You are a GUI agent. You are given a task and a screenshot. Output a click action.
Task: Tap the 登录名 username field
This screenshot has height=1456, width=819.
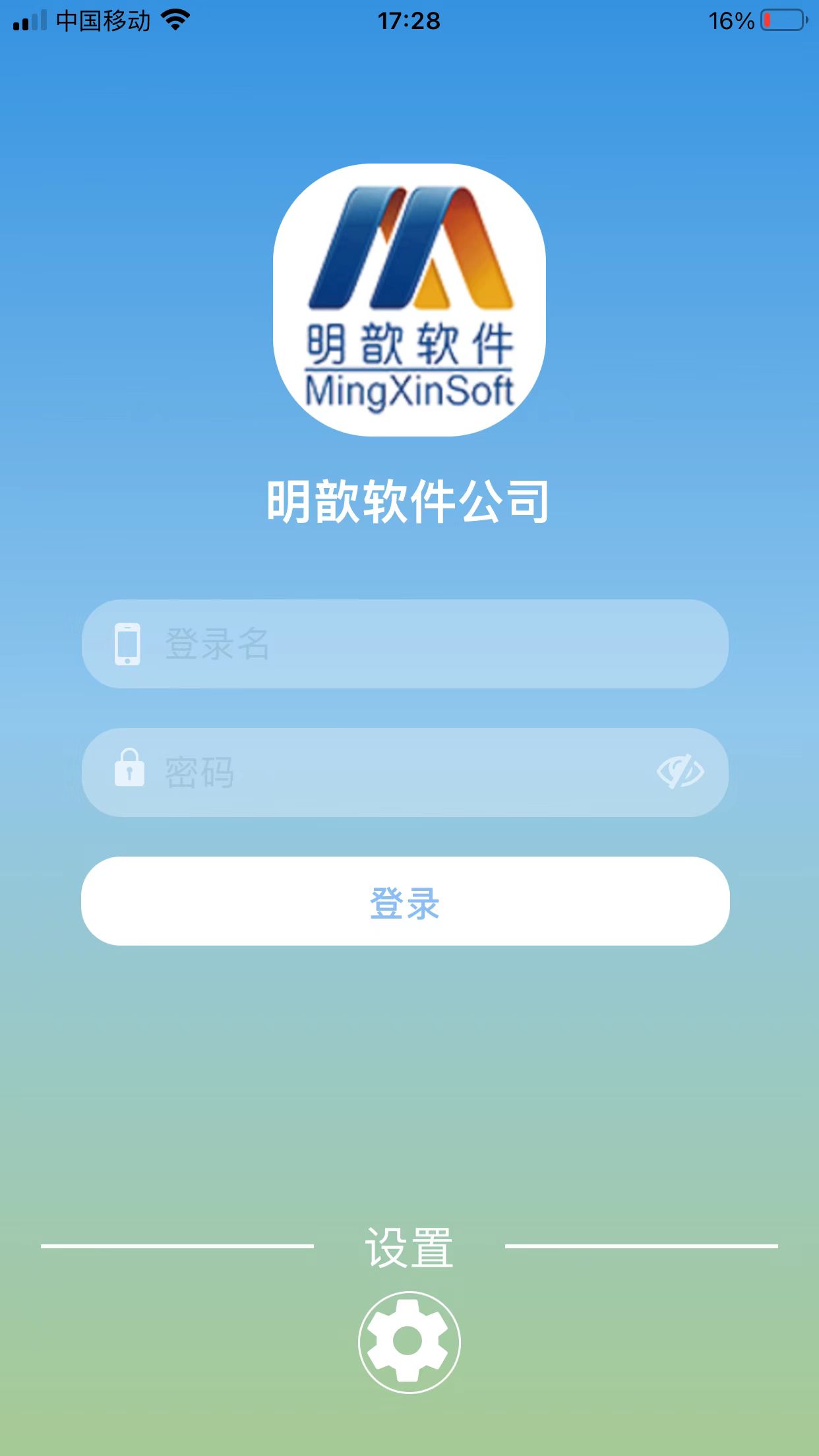click(405, 644)
